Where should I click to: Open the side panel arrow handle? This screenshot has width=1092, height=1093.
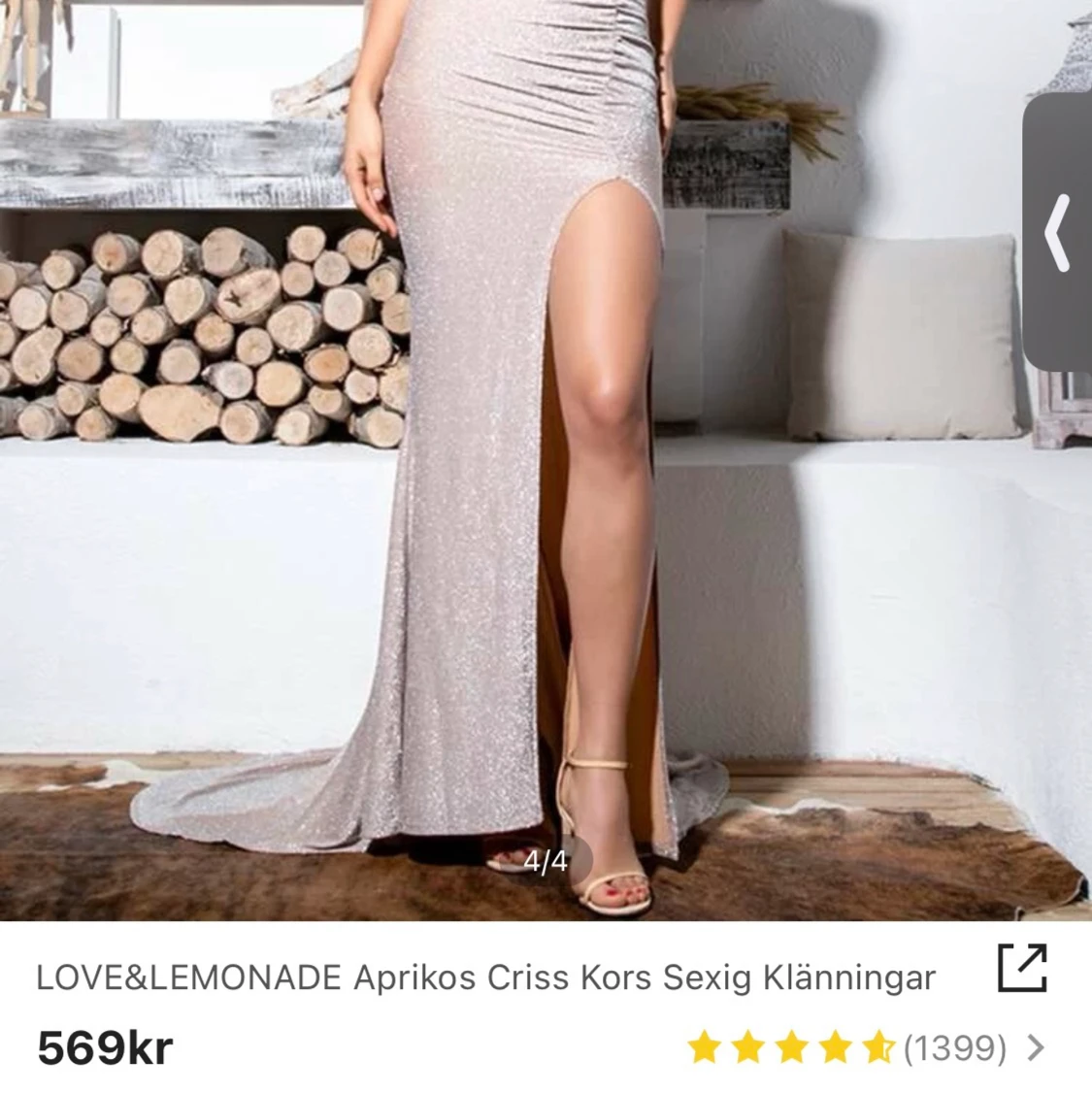(x=1058, y=233)
